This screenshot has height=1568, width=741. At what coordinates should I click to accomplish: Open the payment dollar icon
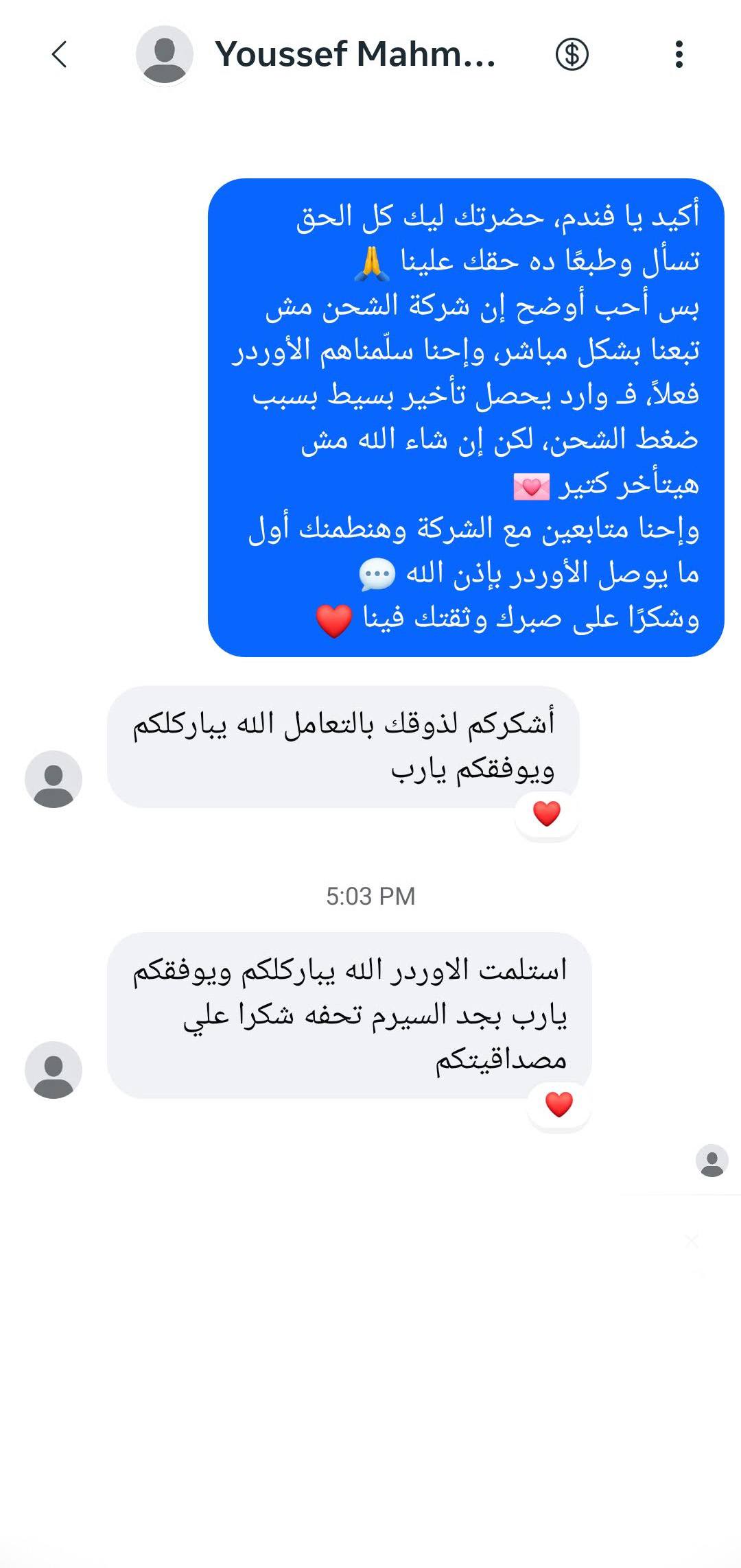(572, 54)
